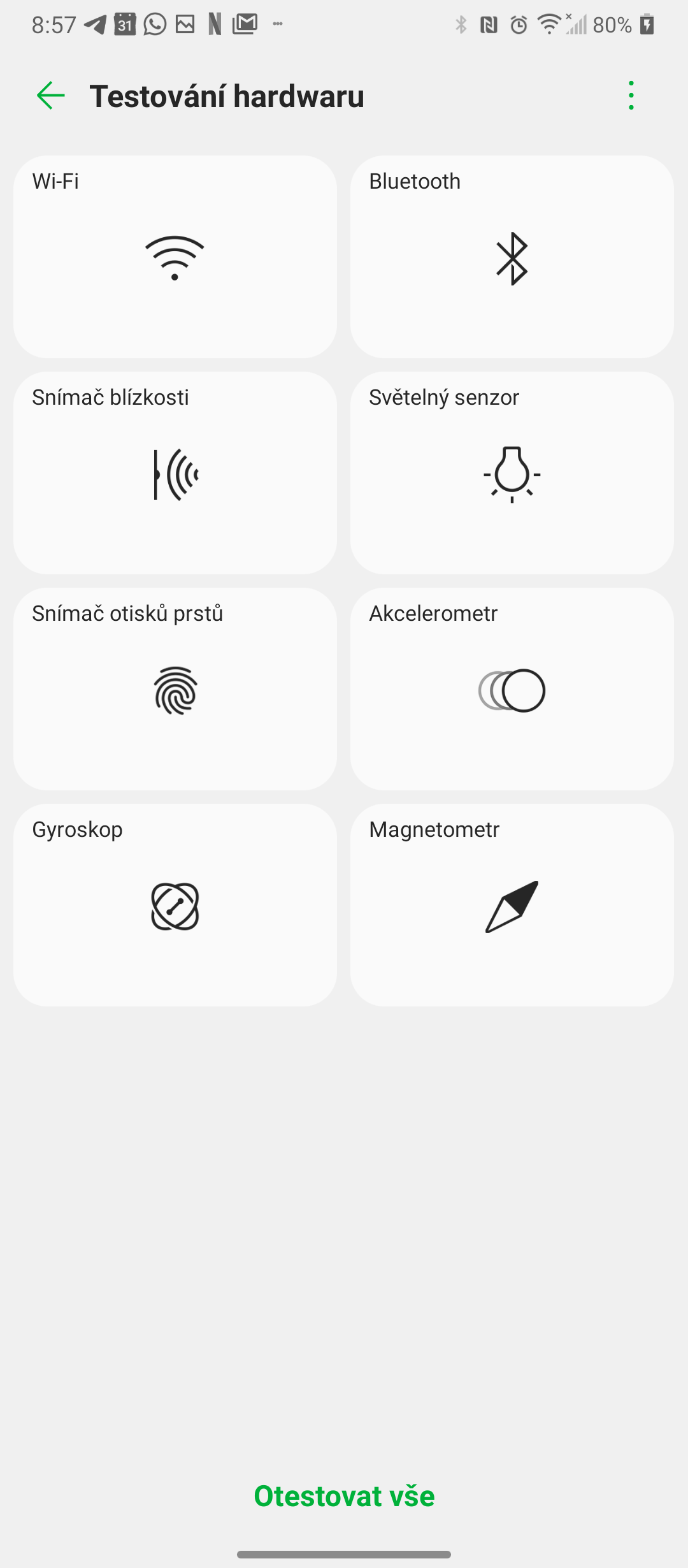Viewport: 688px width, 1568px height.
Task: Open the Akcelerometr test card
Action: 512,689
